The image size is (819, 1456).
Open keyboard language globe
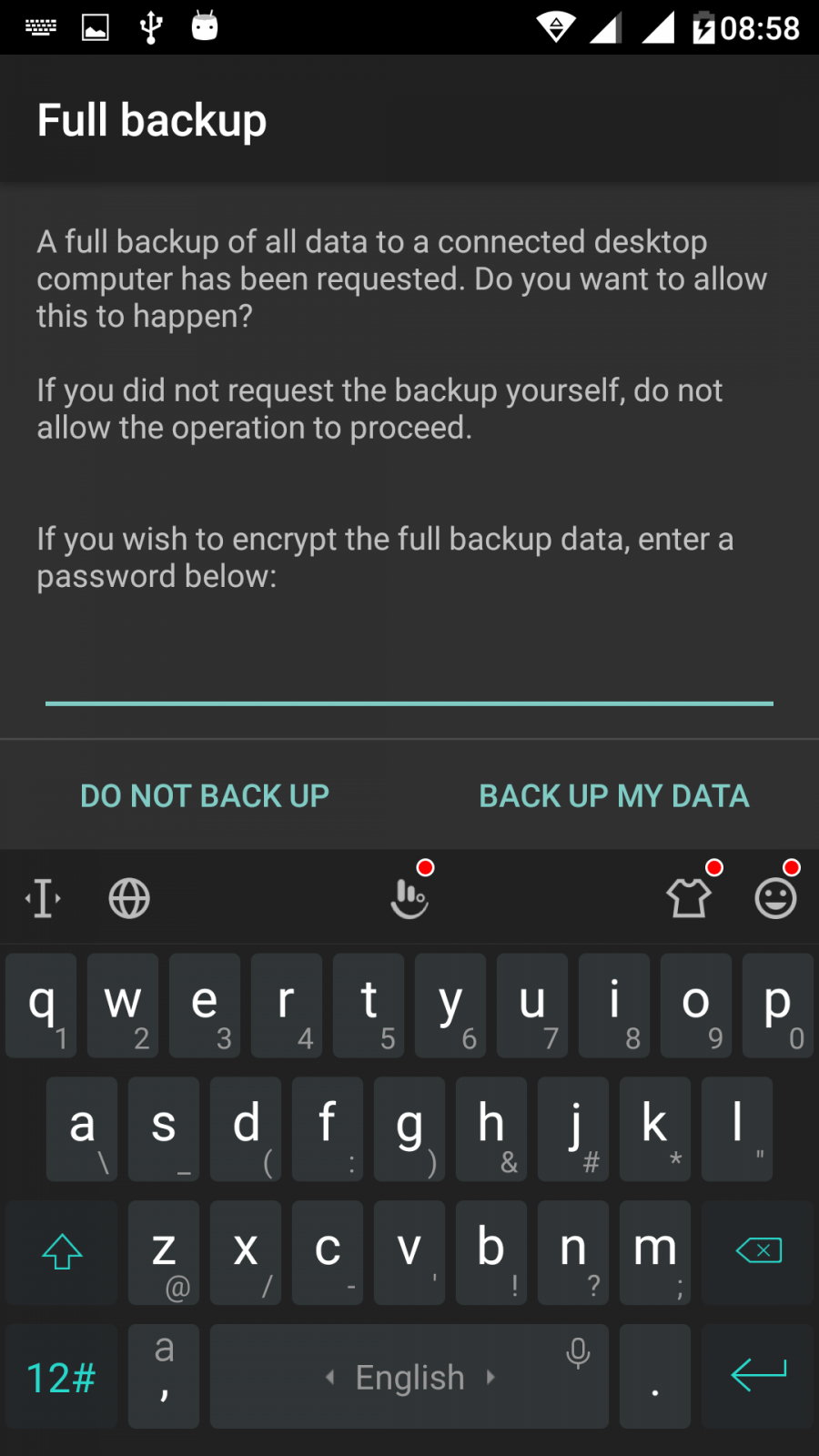tap(129, 899)
